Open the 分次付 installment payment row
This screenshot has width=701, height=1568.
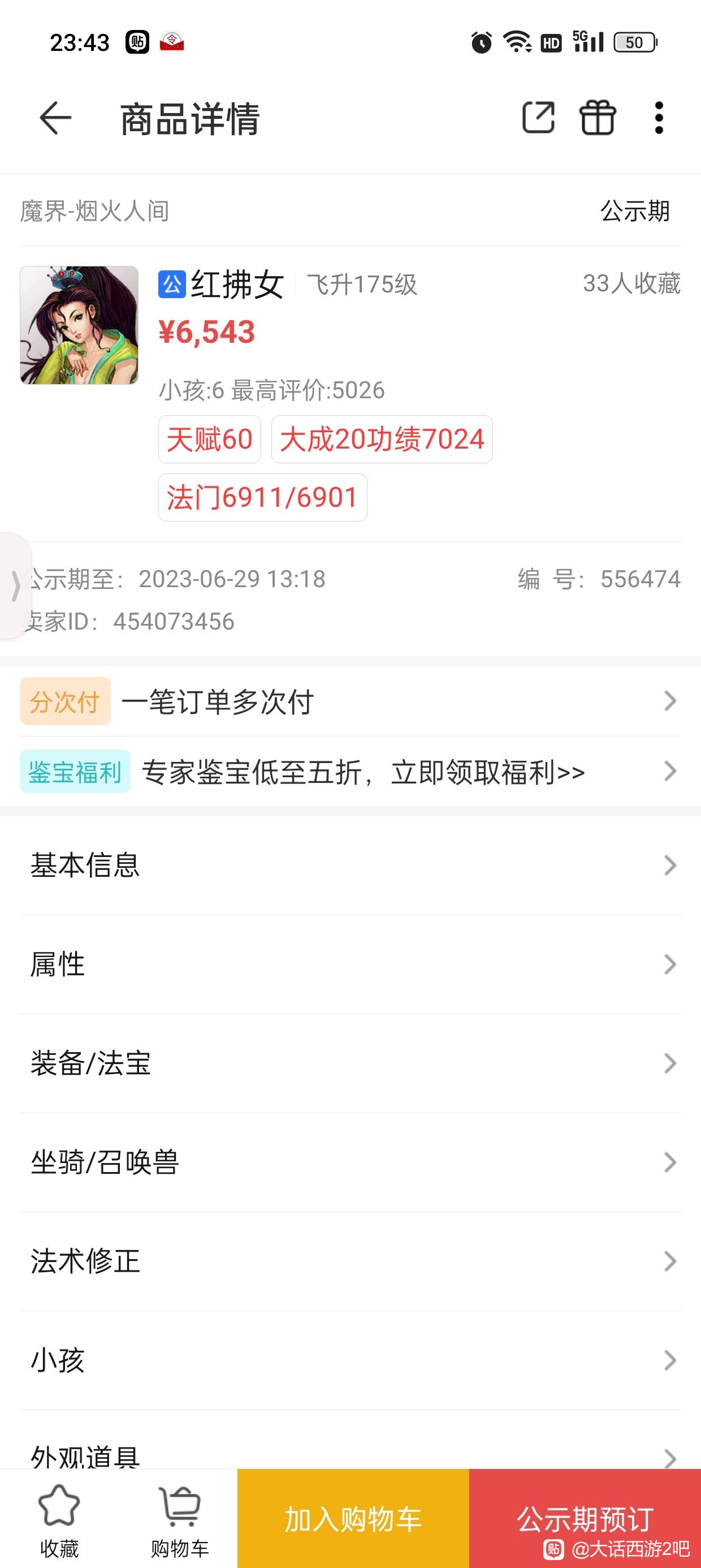point(350,701)
